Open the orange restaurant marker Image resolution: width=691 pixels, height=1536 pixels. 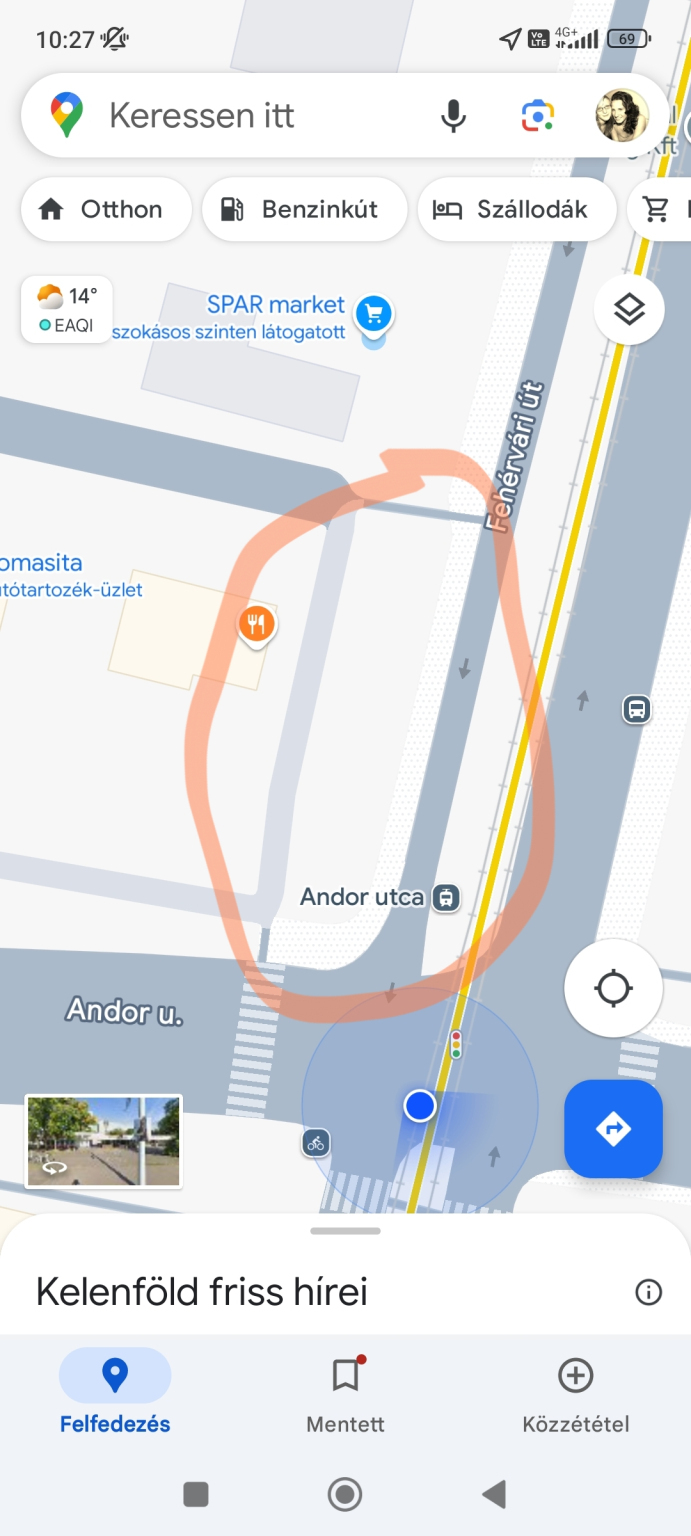257,626
